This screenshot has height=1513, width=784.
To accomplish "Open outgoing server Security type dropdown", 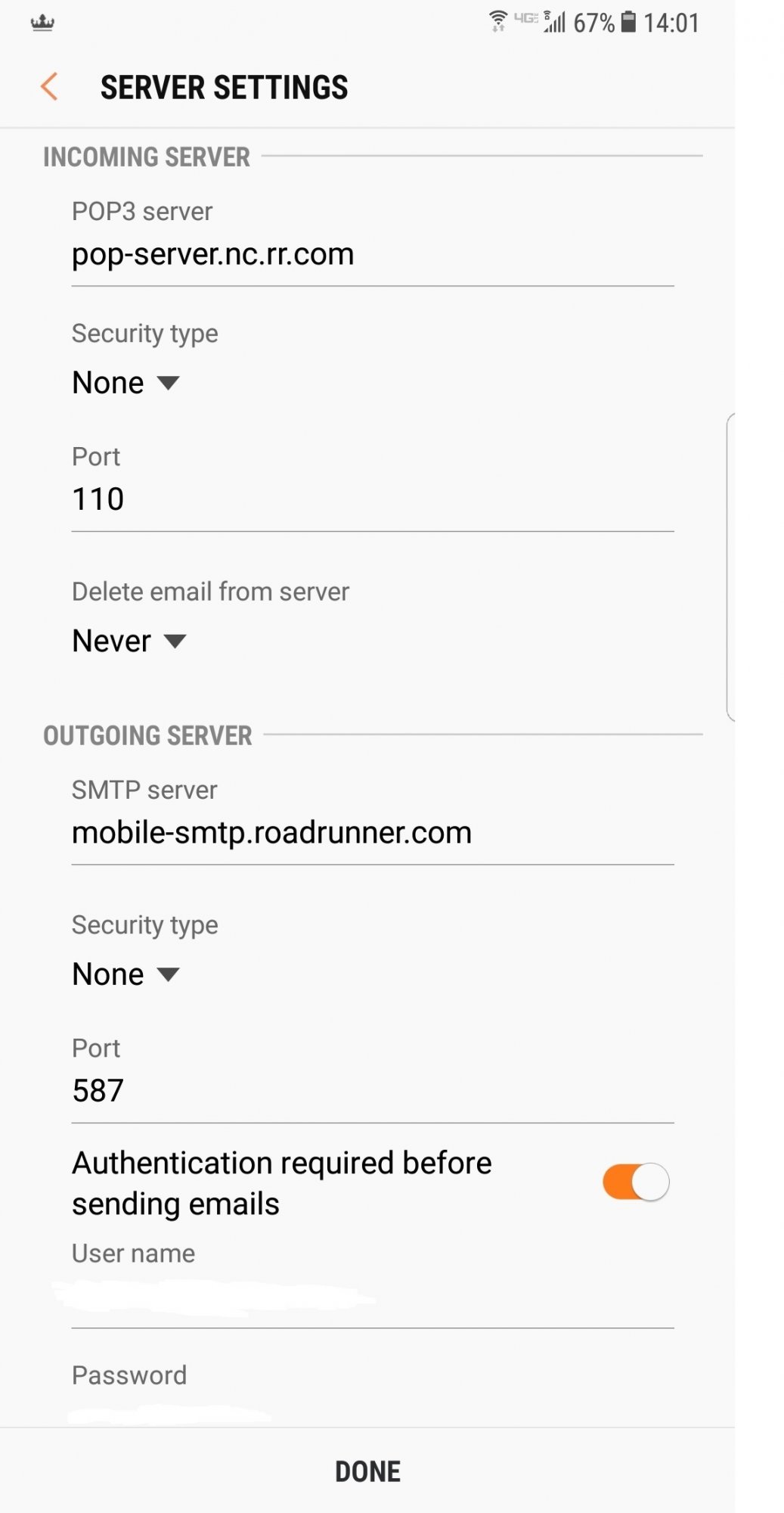I will pyautogui.click(x=126, y=974).
